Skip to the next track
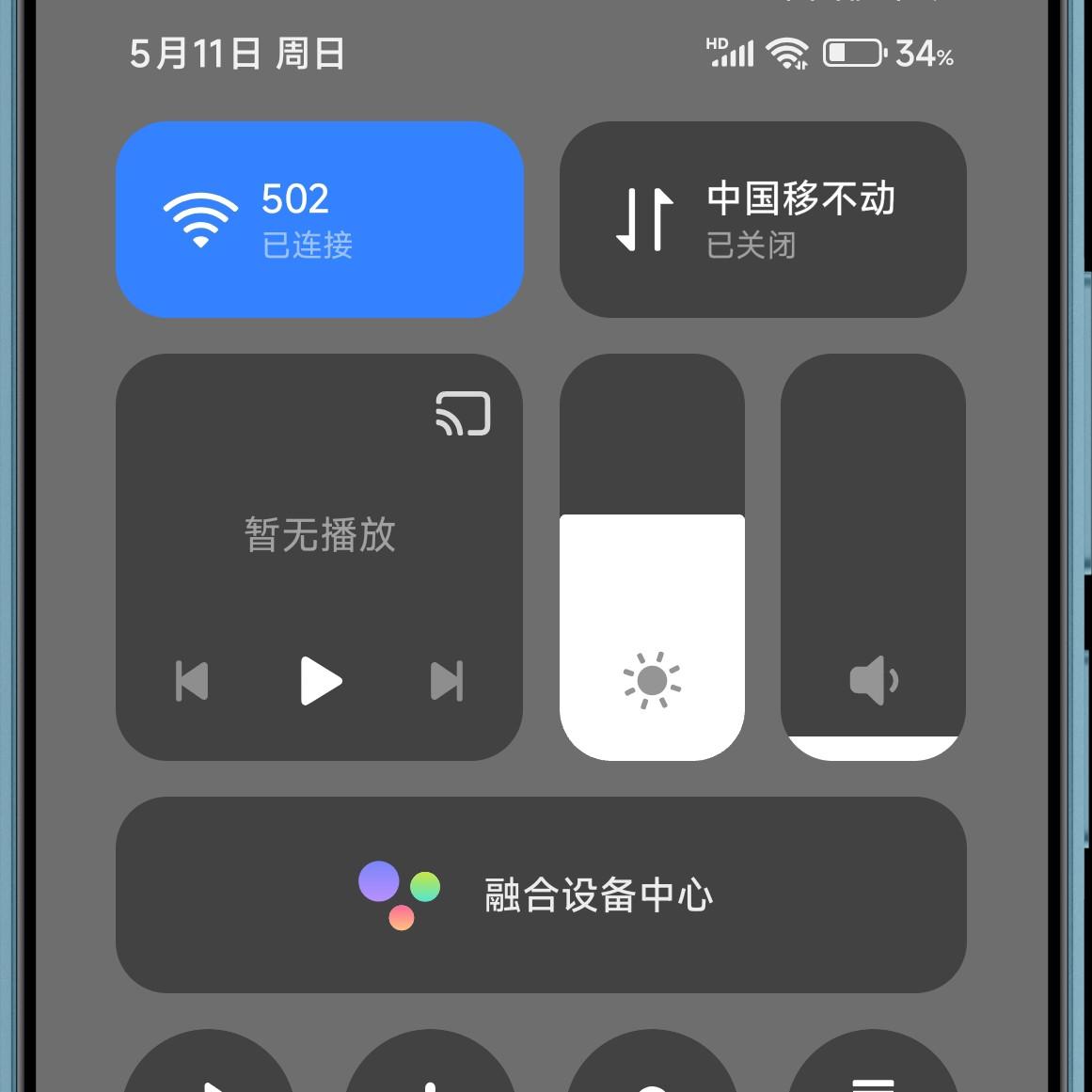The width and height of the screenshot is (1092, 1092). point(447,681)
